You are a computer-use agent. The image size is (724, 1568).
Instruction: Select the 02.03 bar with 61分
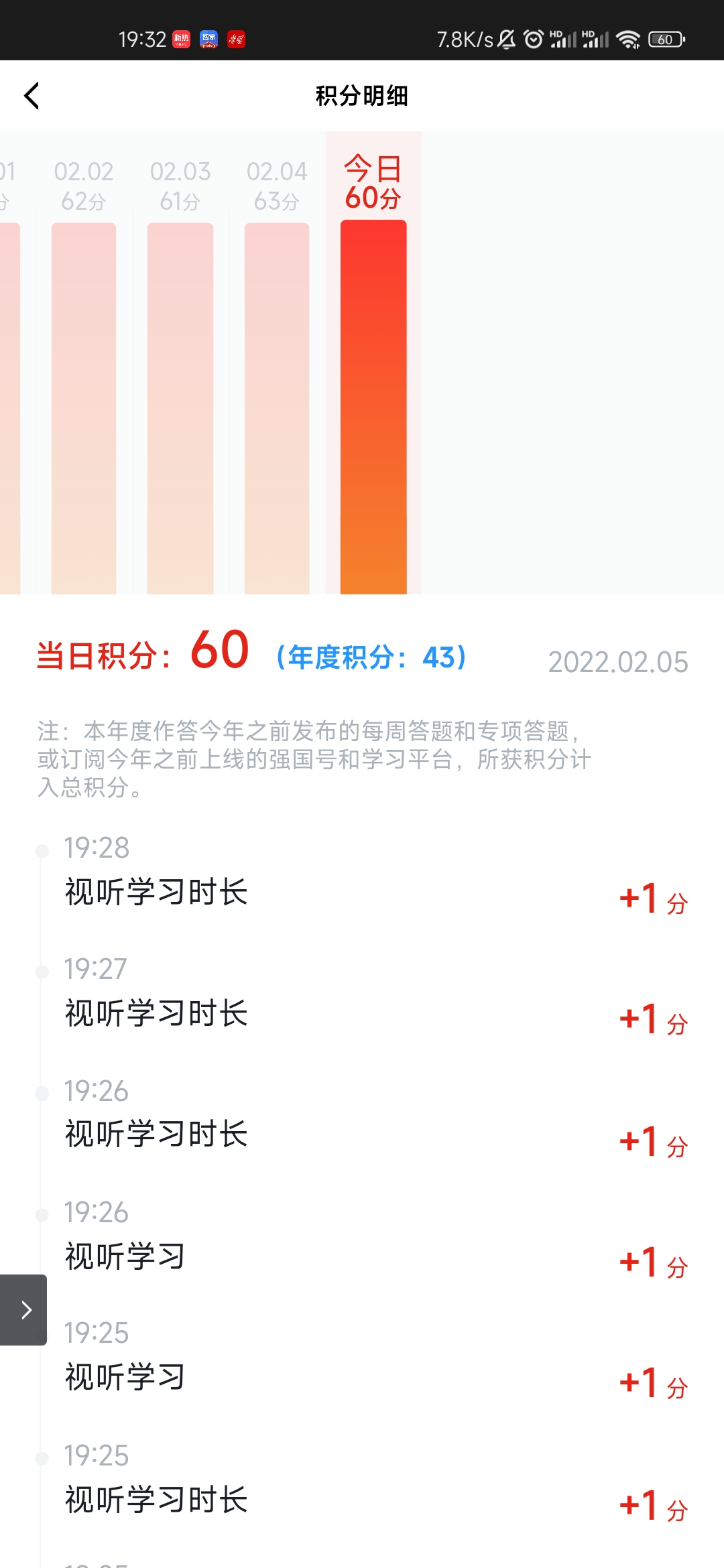(x=180, y=407)
